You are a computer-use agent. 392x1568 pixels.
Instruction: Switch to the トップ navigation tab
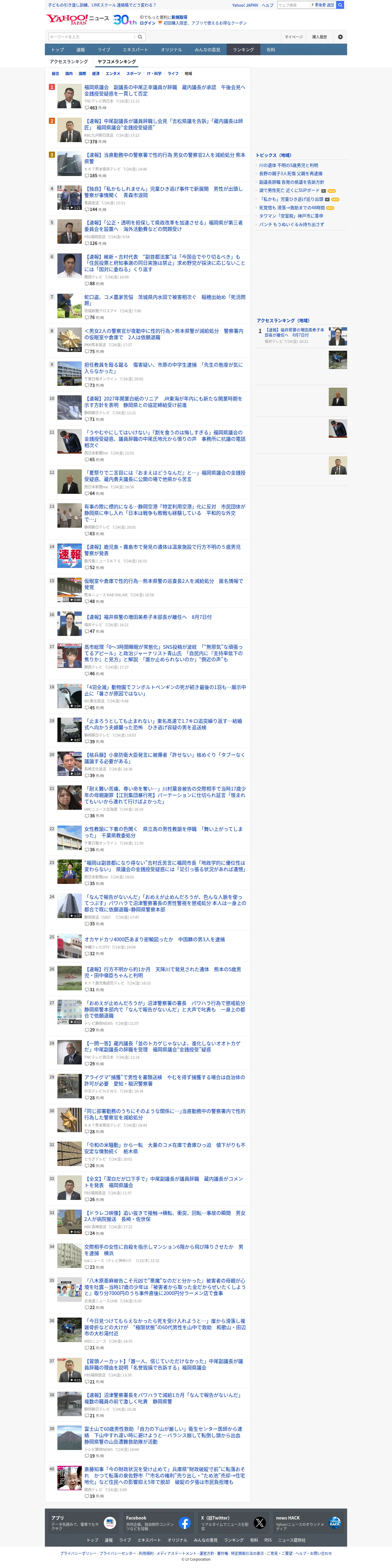click(57, 50)
